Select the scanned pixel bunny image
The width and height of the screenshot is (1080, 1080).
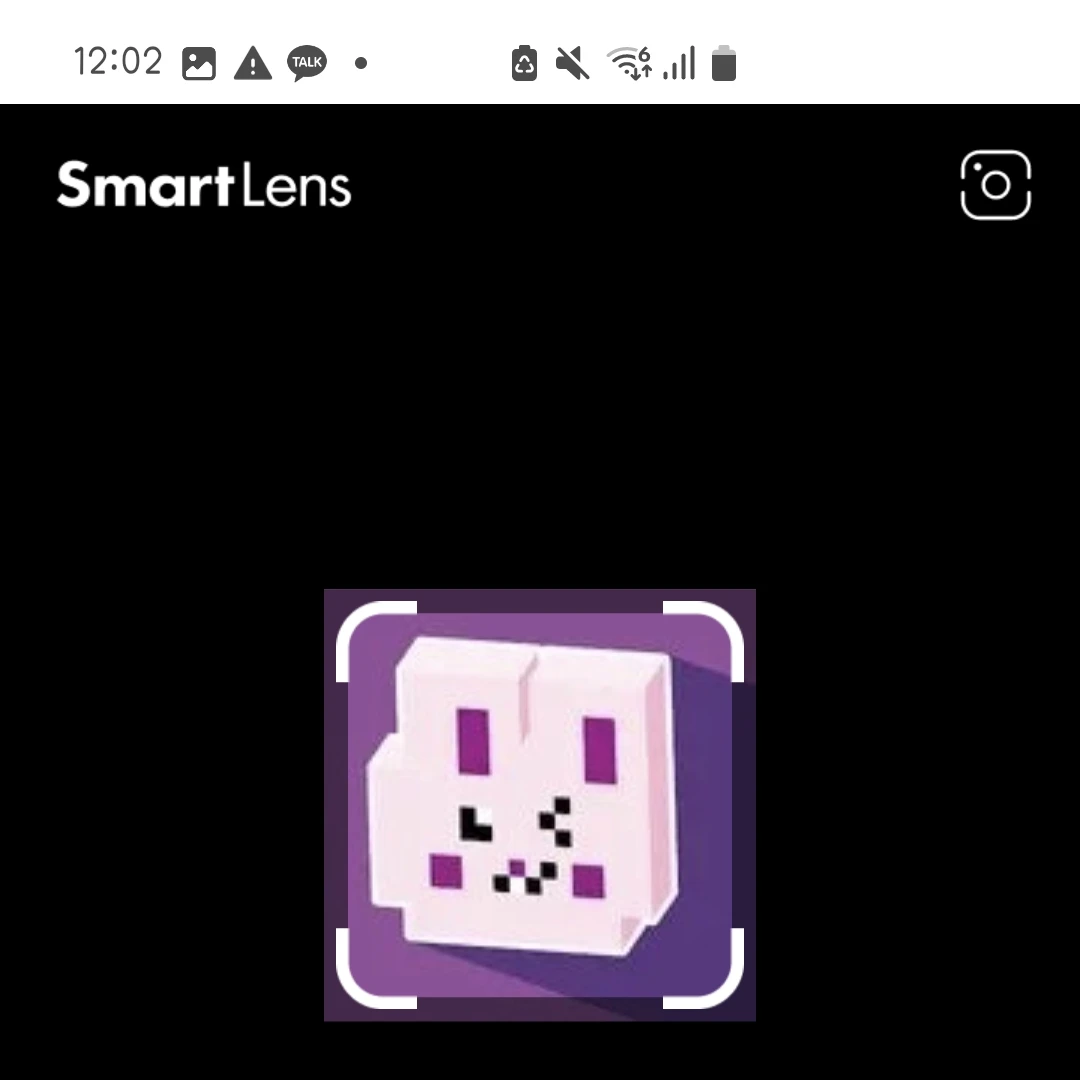(540, 805)
